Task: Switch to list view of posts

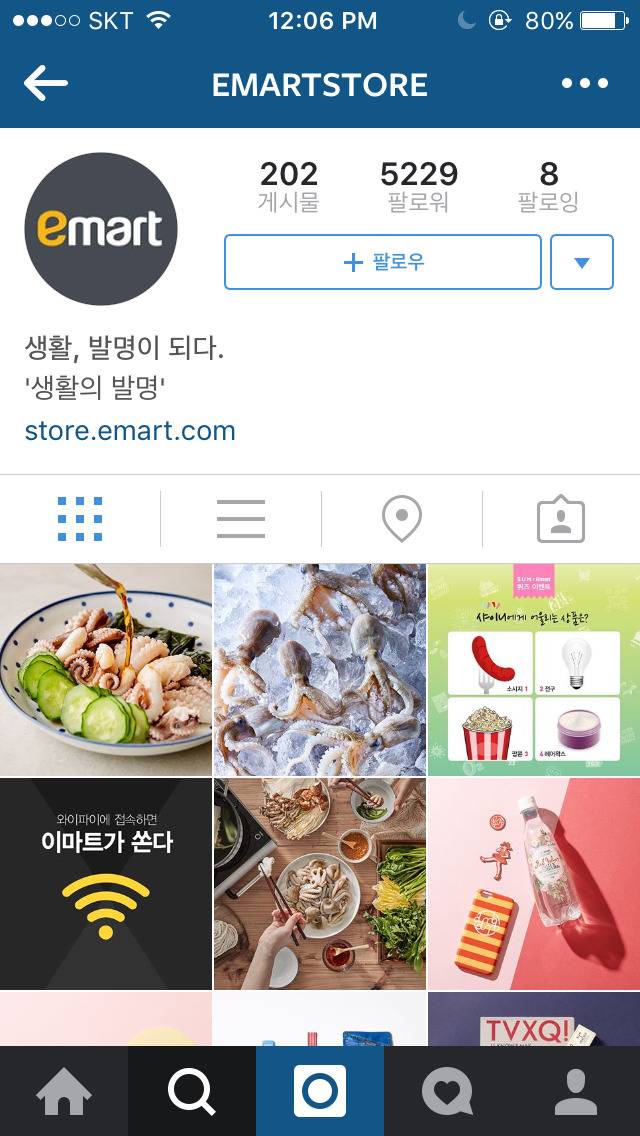Action: pyautogui.click(x=241, y=519)
